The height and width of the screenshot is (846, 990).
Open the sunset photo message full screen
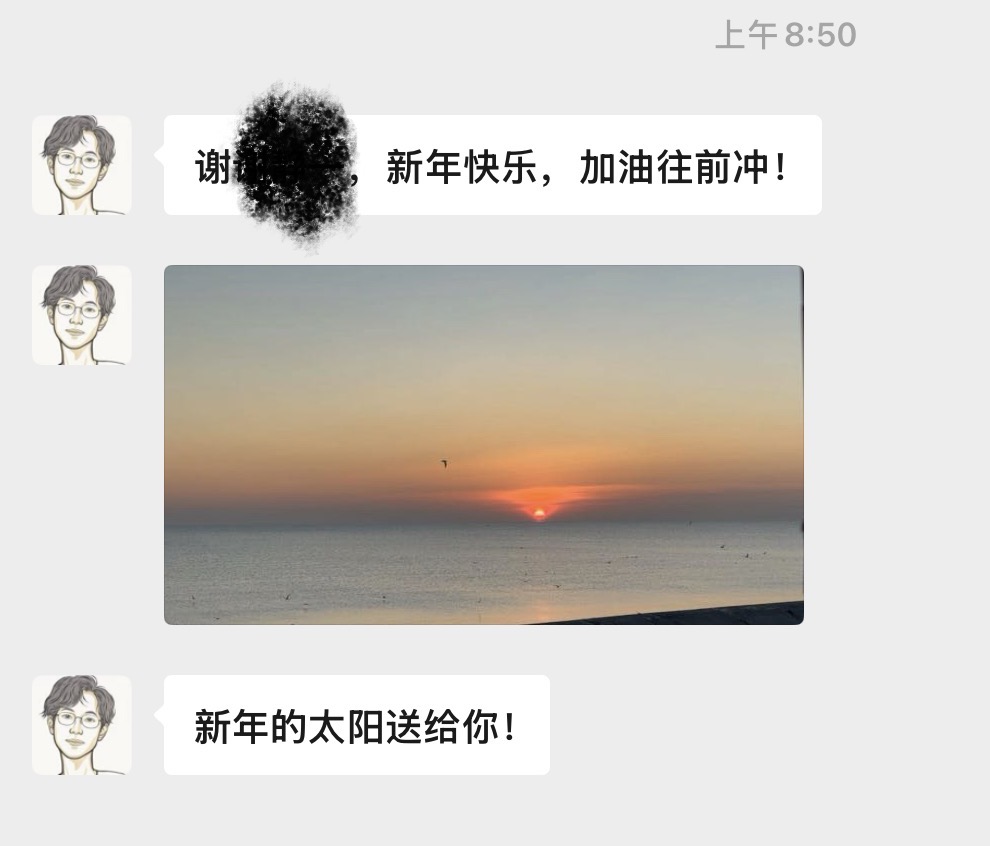[x=483, y=444]
